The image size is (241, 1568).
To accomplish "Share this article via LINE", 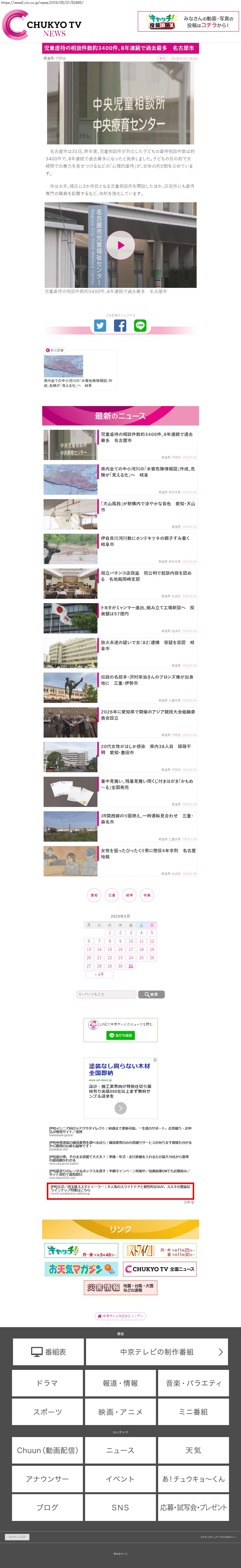I will (140, 326).
